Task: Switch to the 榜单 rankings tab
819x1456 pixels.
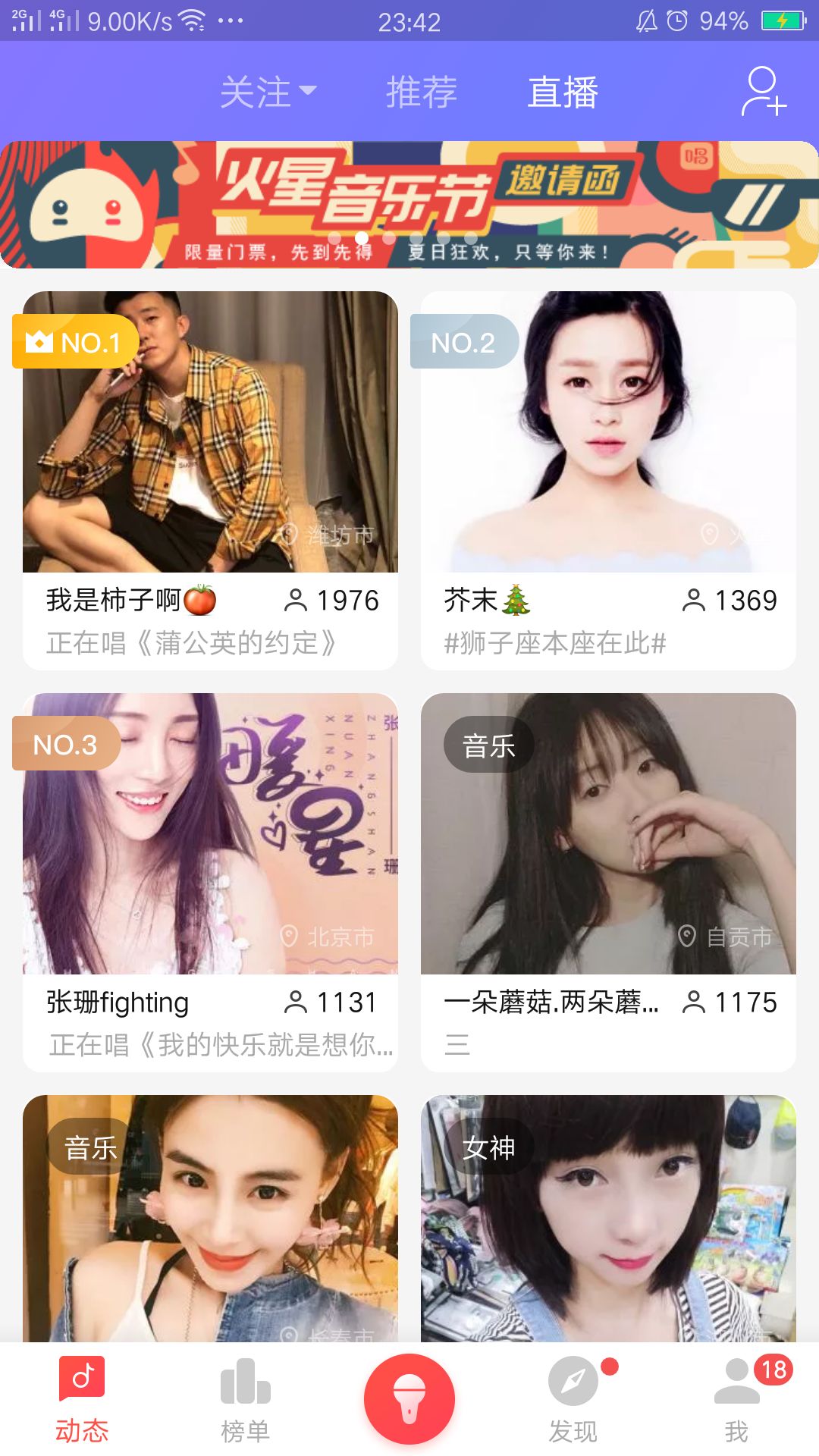Action: (x=245, y=1400)
